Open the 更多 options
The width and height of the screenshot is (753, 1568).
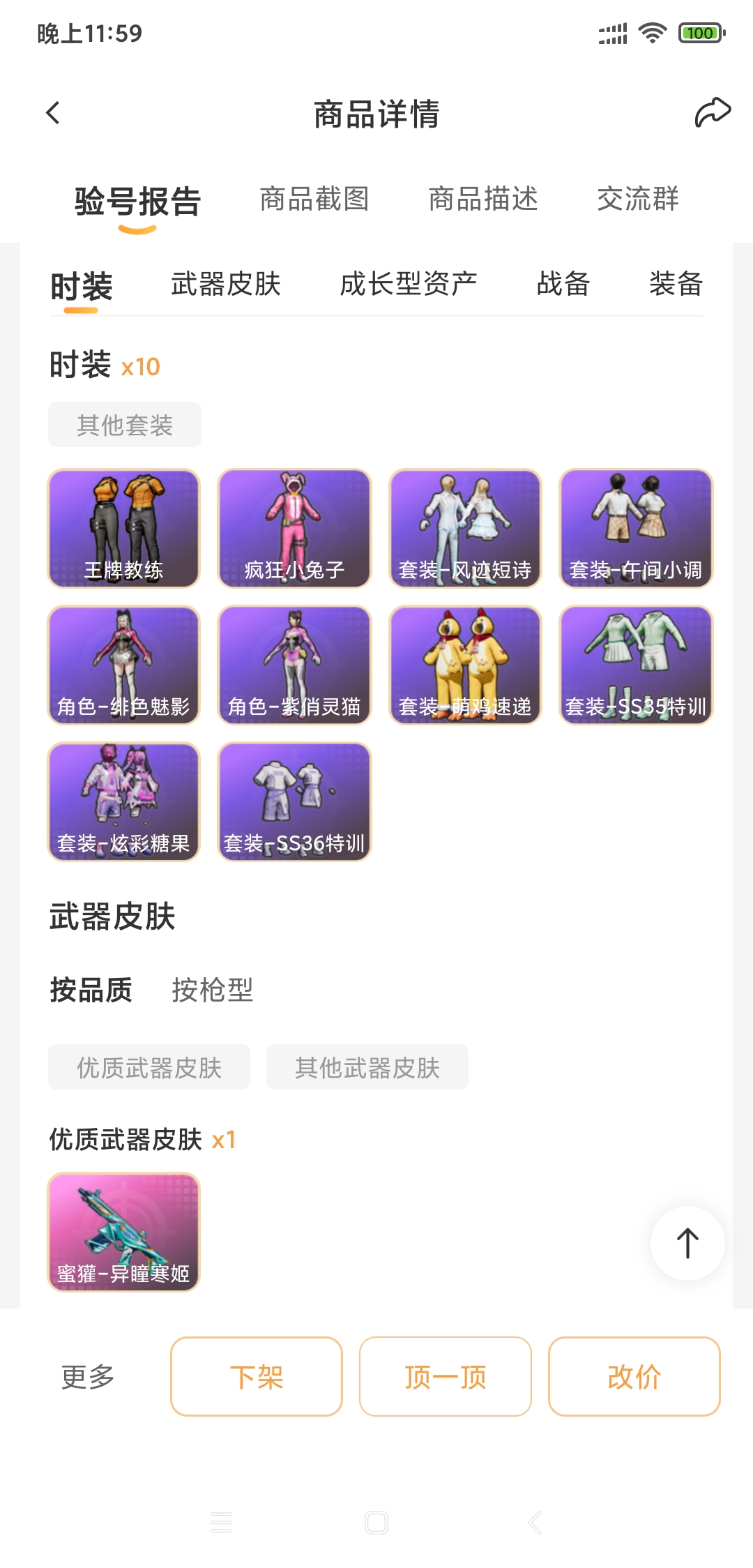pyautogui.click(x=88, y=1377)
